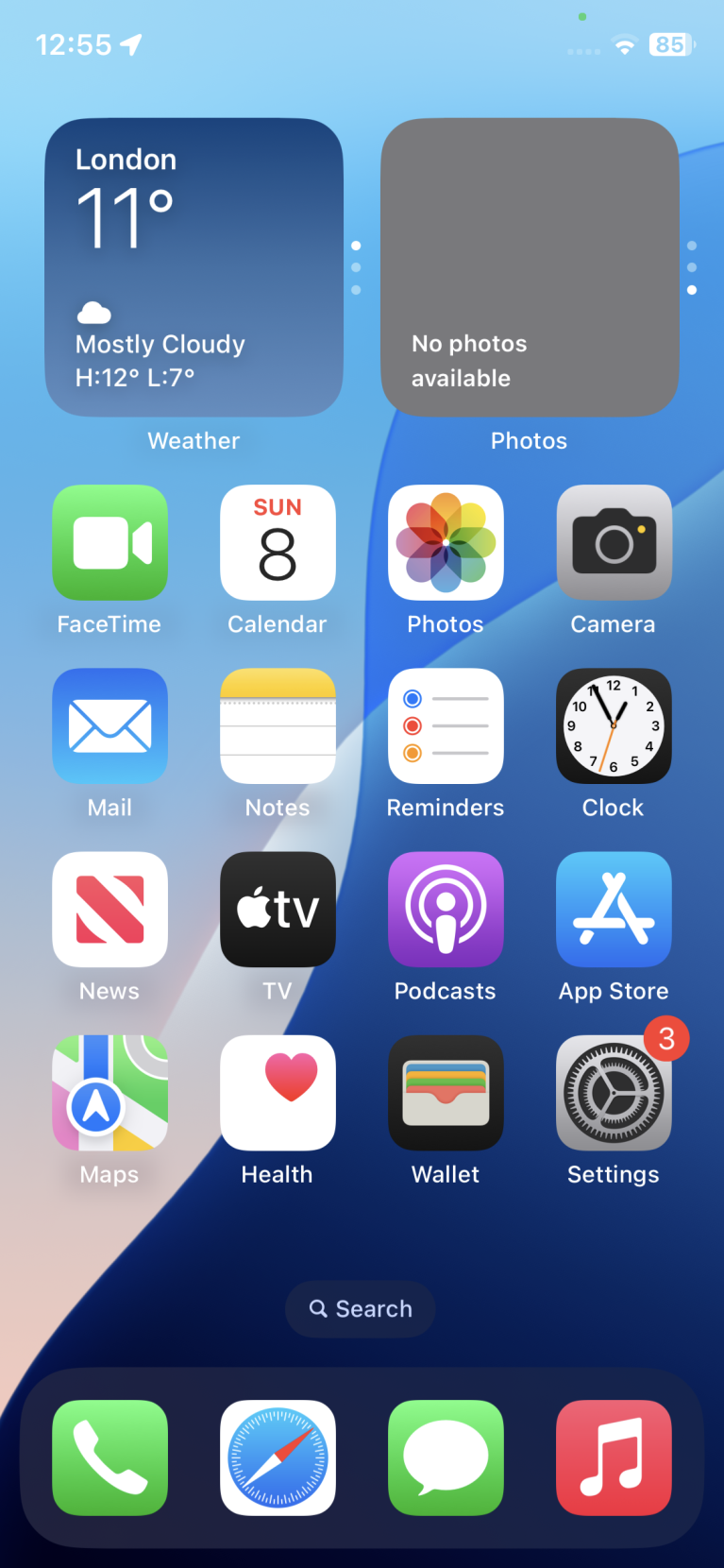The height and width of the screenshot is (1568, 724).
Task: Launch the Maps app
Action: click(110, 1093)
